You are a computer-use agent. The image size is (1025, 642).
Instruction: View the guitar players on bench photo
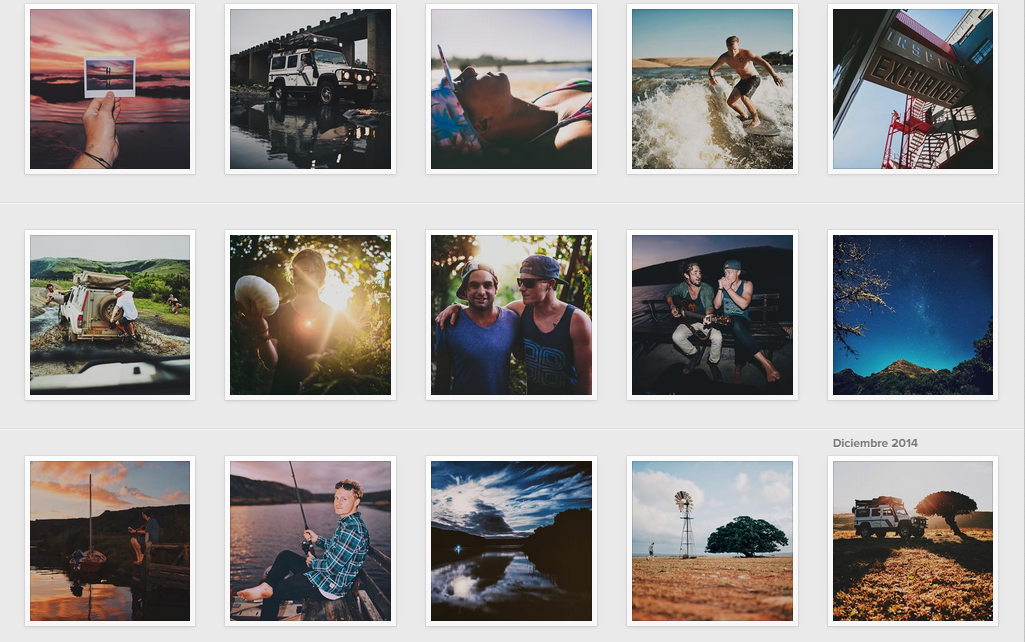pos(712,315)
